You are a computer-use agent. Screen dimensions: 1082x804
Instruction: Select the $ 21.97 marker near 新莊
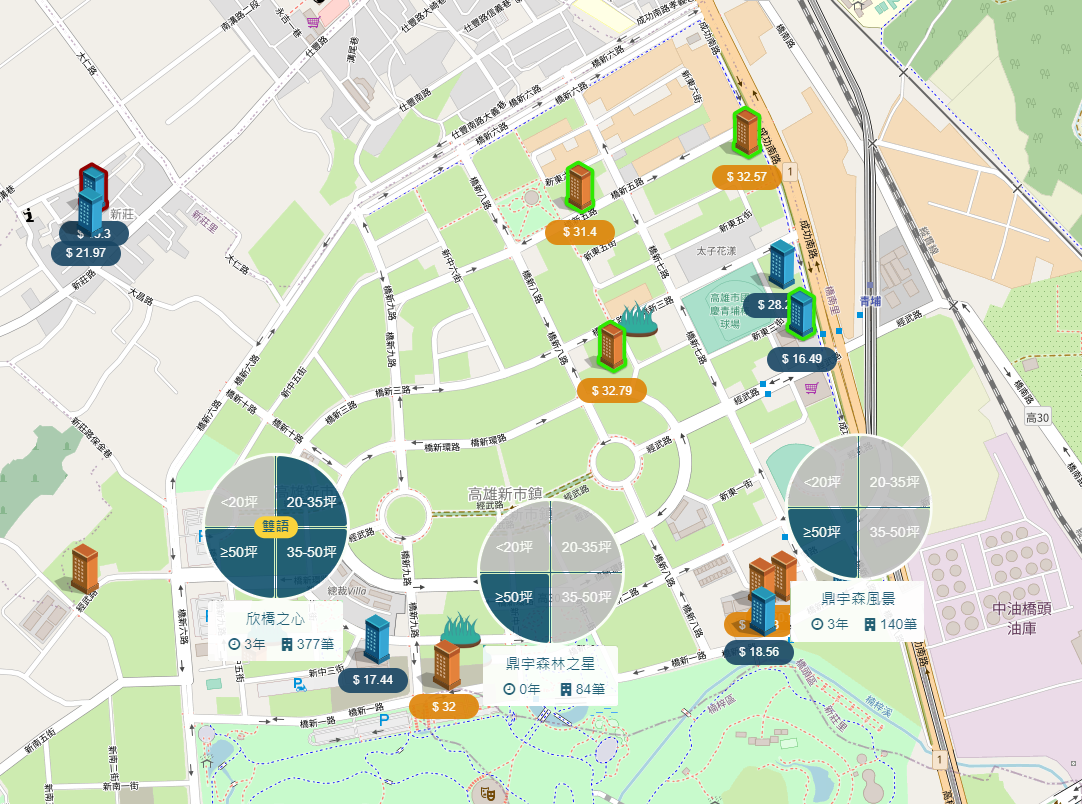[x=86, y=253]
